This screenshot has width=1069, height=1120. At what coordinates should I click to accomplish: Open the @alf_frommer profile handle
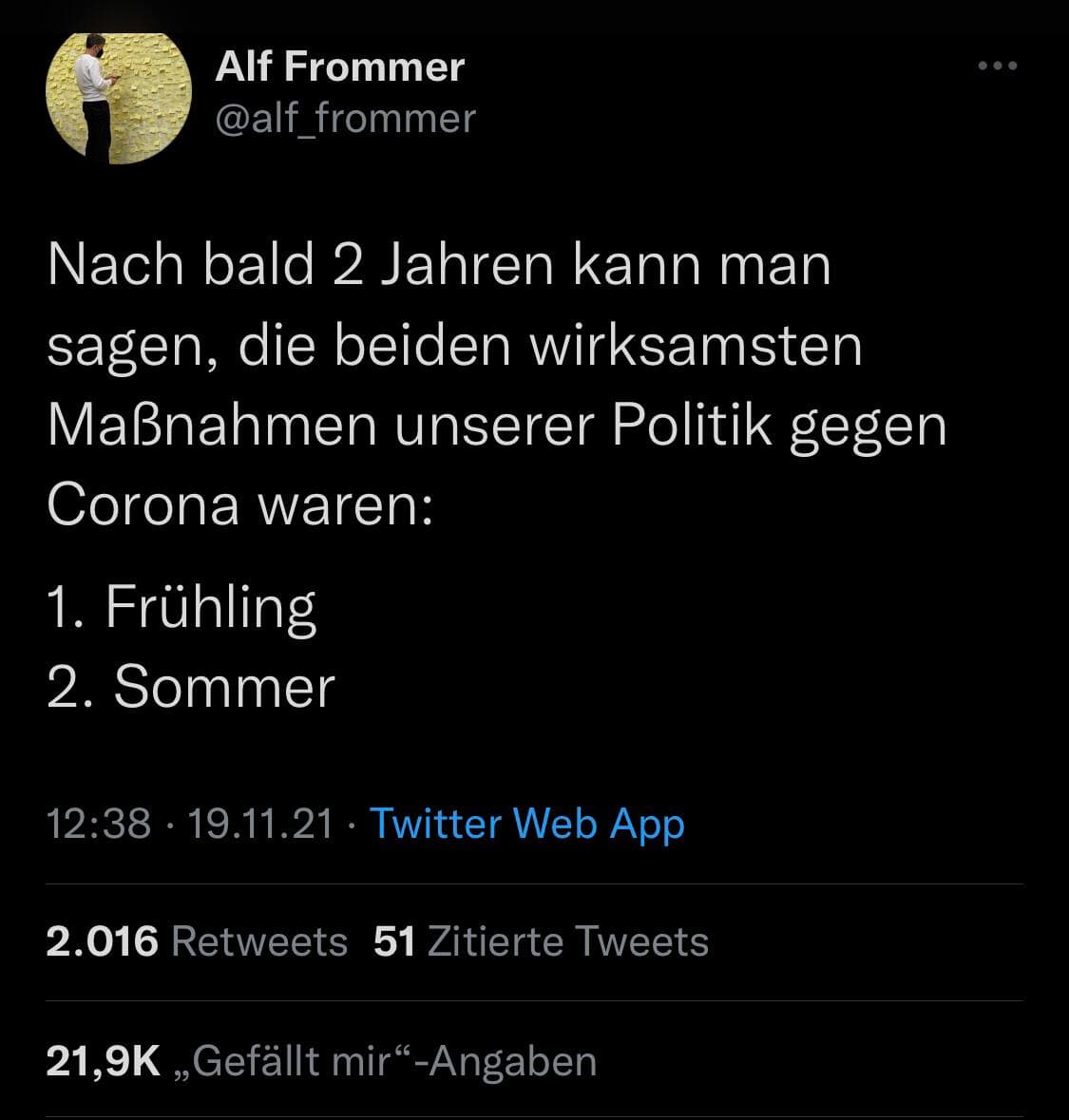(346, 119)
